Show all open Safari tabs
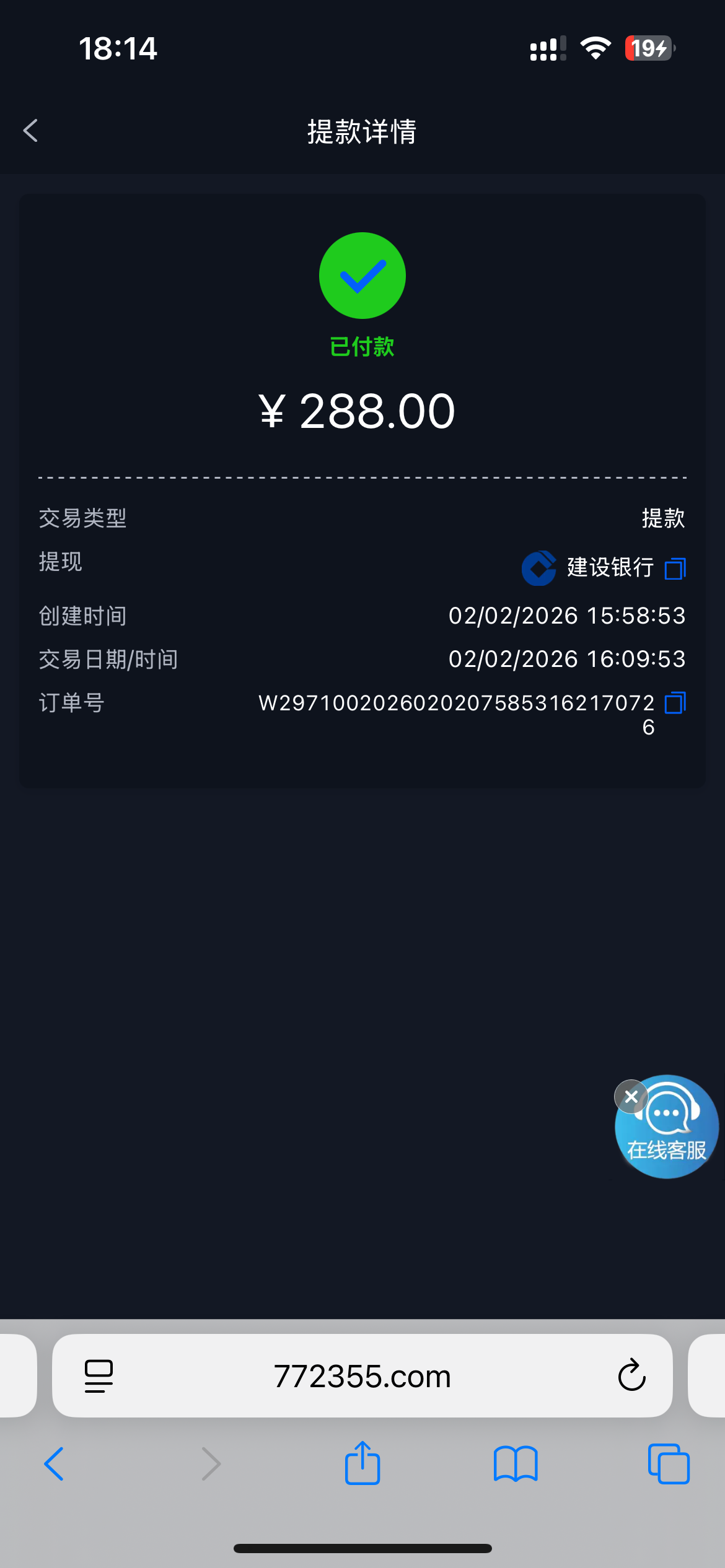This screenshot has width=725, height=1568. (x=669, y=1464)
